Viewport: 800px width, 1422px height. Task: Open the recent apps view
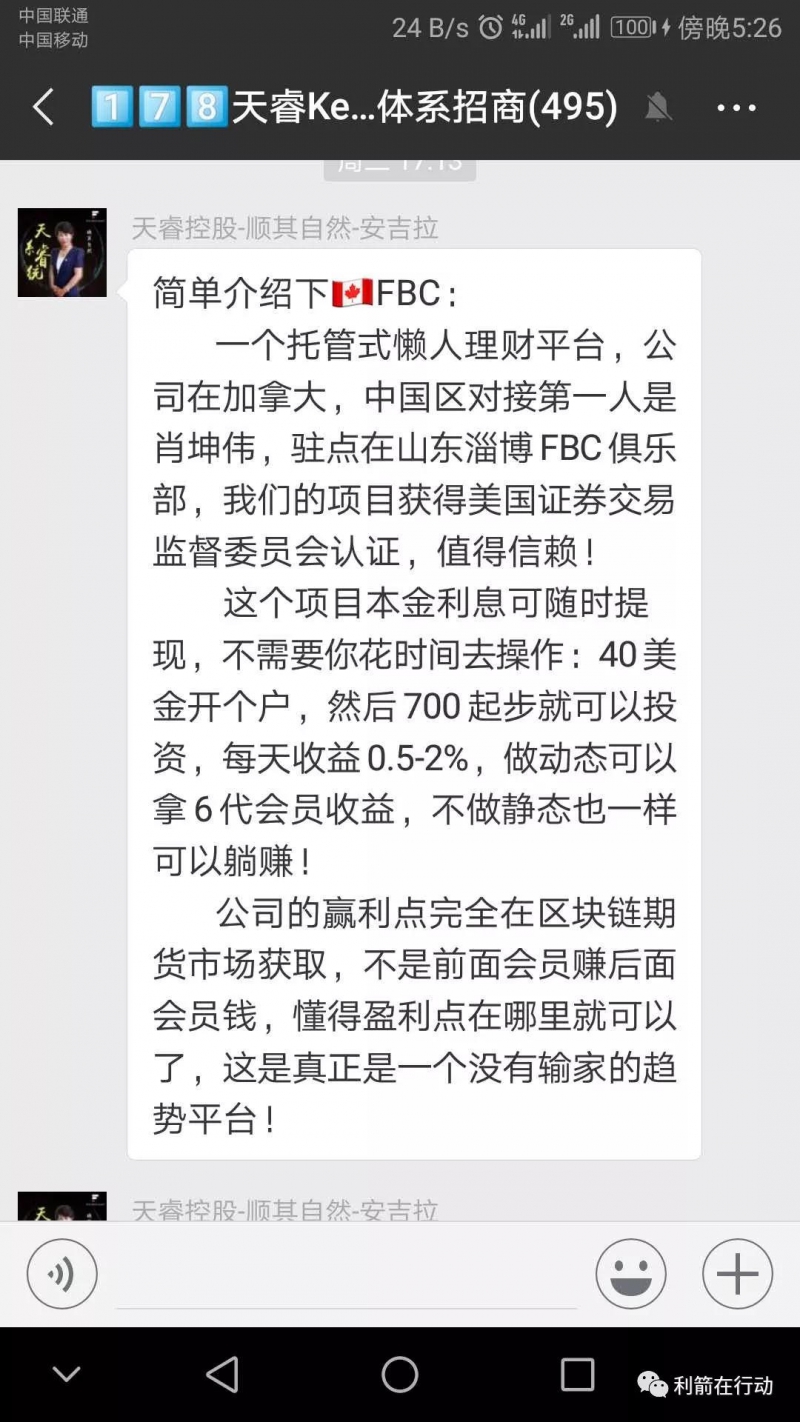577,1374
